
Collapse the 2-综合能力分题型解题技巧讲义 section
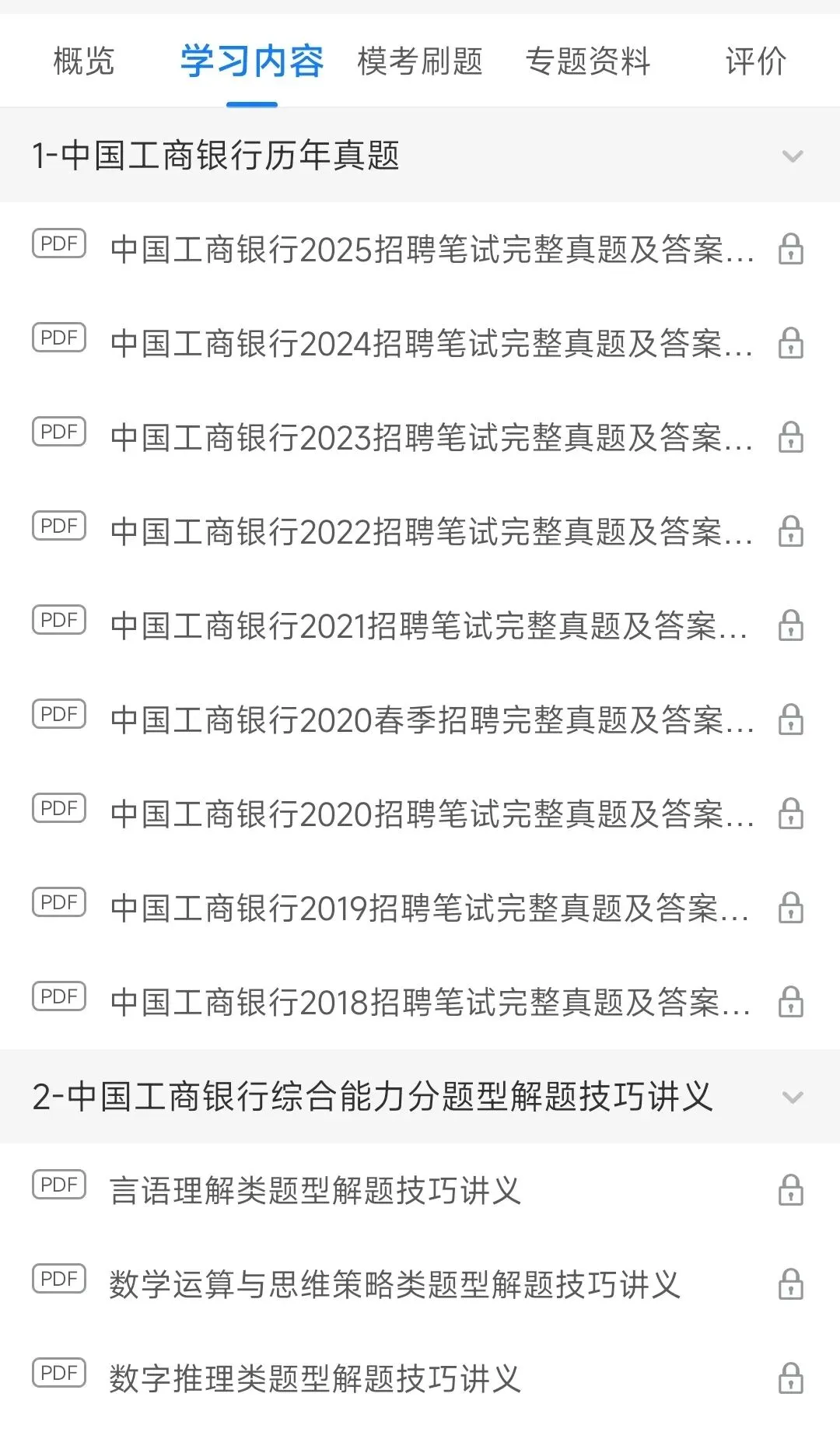point(792,1097)
